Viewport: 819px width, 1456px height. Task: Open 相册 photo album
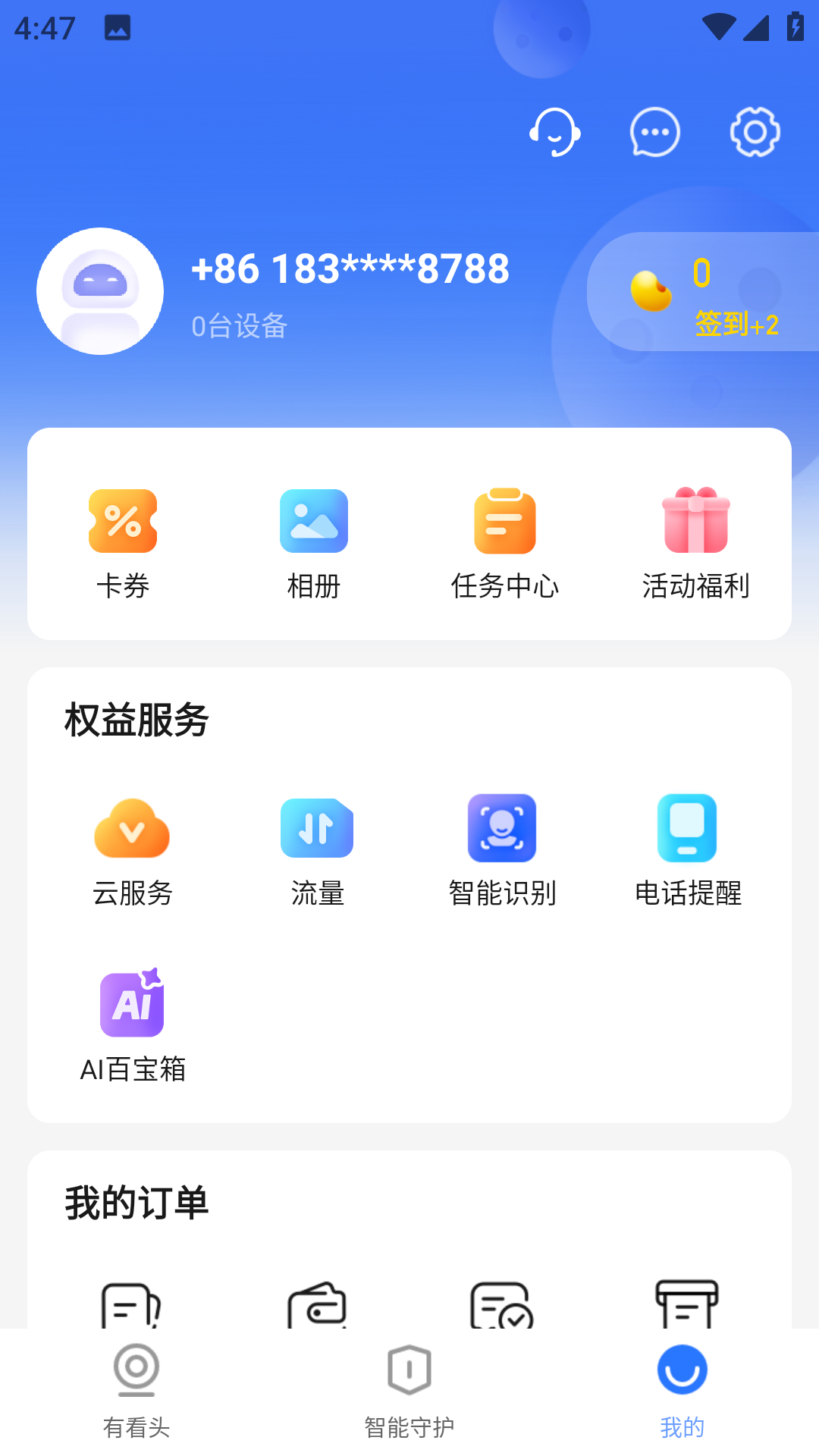click(314, 541)
